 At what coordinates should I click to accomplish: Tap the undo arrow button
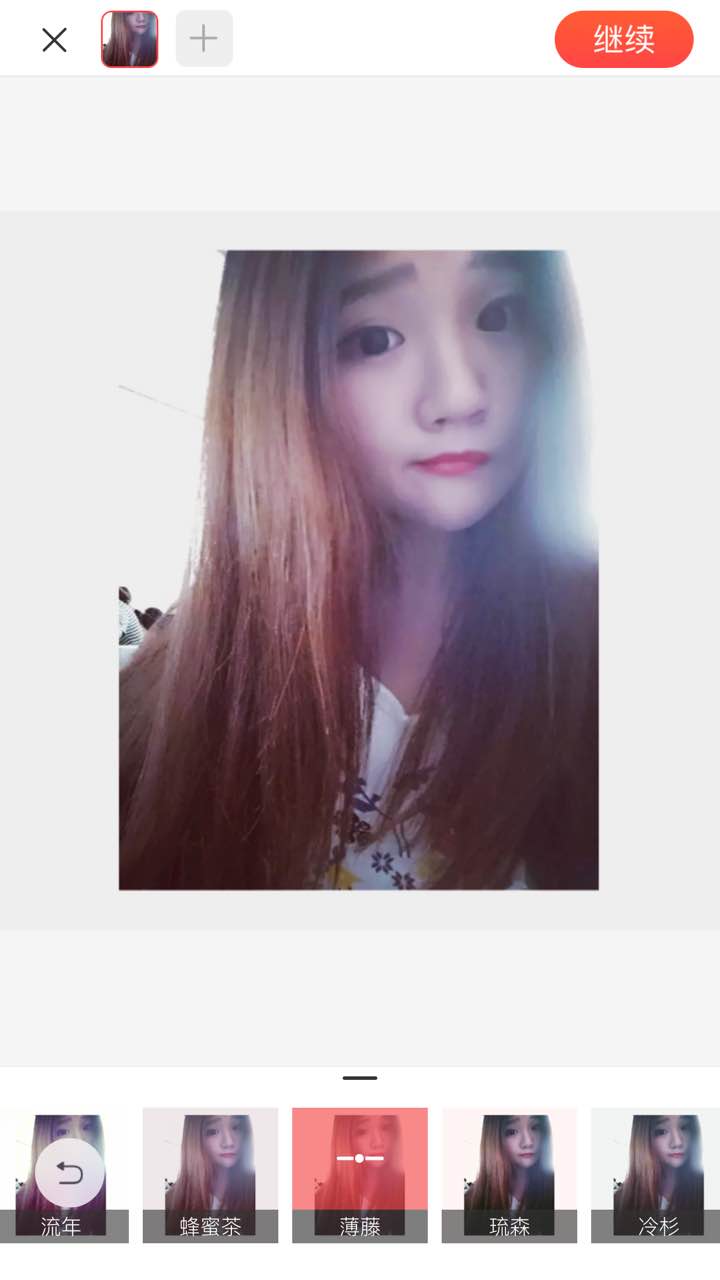(x=70, y=1173)
